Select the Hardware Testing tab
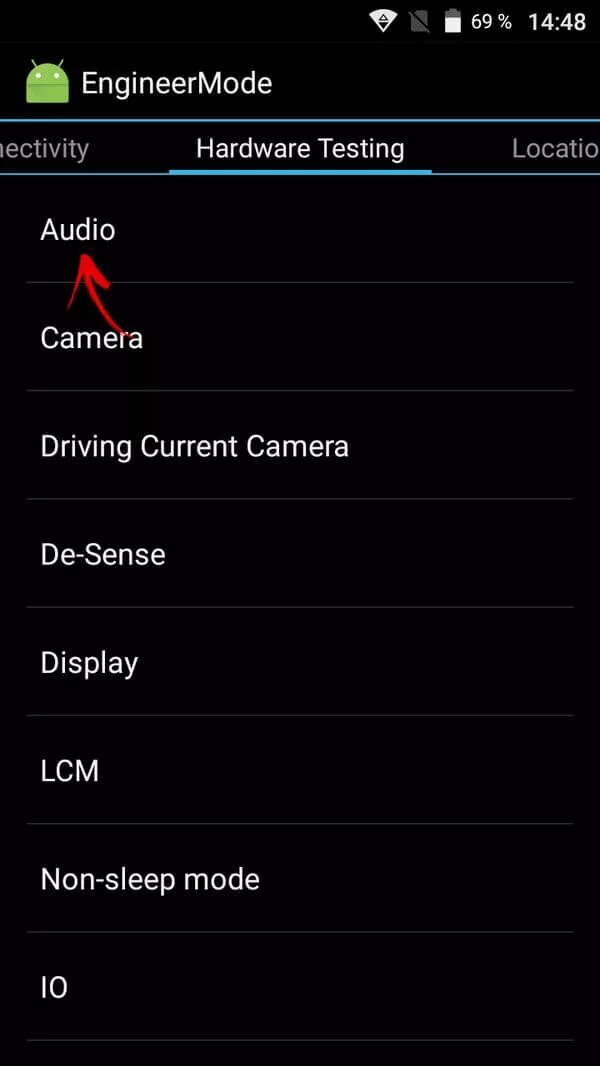Image resolution: width=600 pixels, height=1066 pixels. point(300,149)
